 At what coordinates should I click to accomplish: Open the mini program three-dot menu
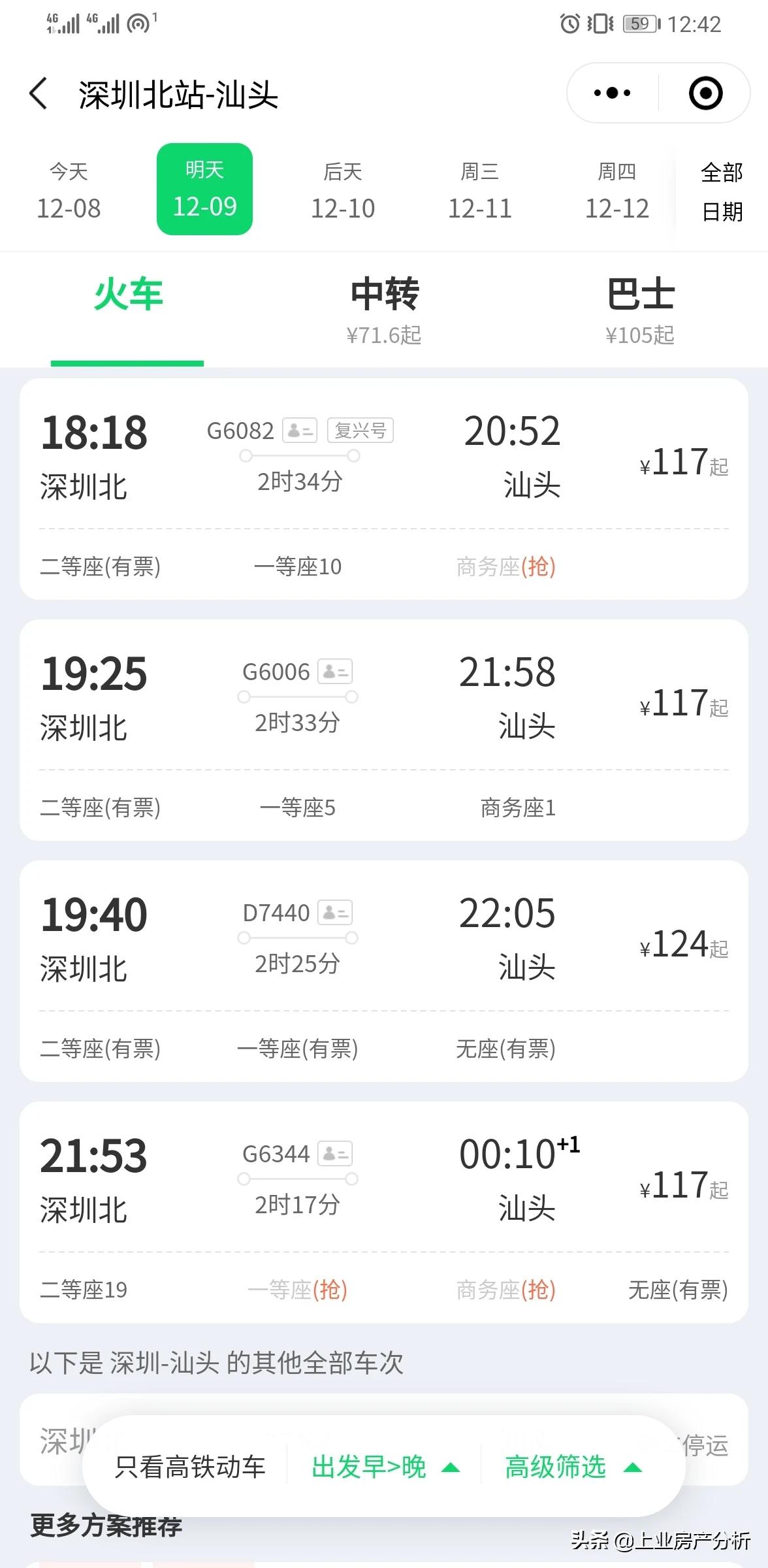click(613, 93)
